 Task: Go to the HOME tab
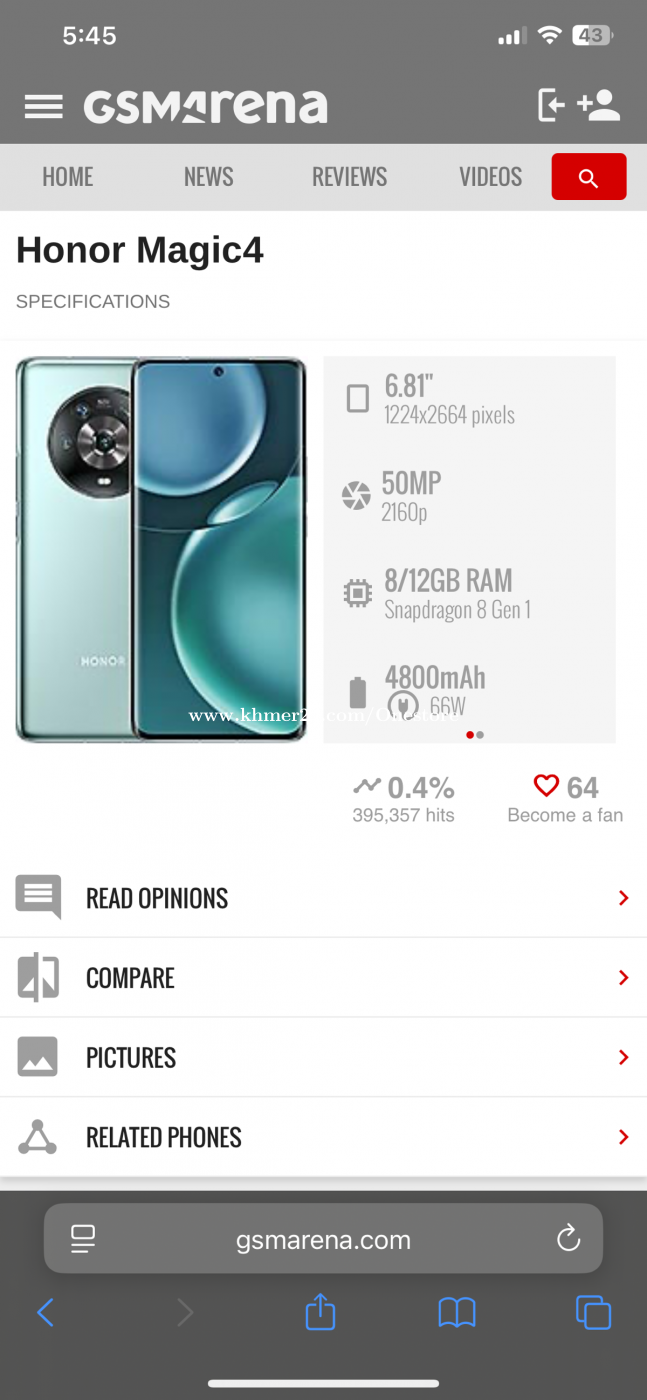pos(67,177)
